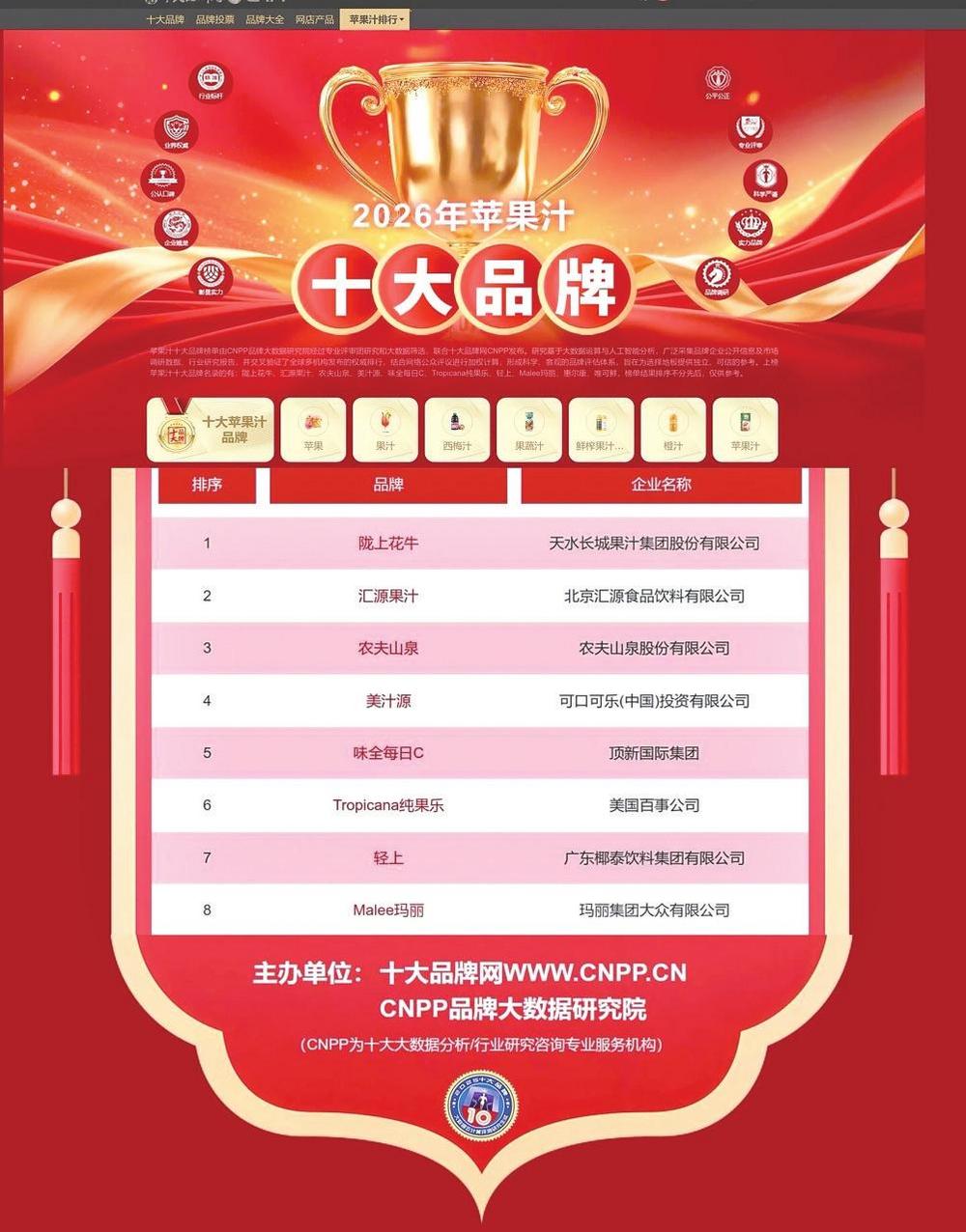Open the 果汁 category tile

coord(385,430)
